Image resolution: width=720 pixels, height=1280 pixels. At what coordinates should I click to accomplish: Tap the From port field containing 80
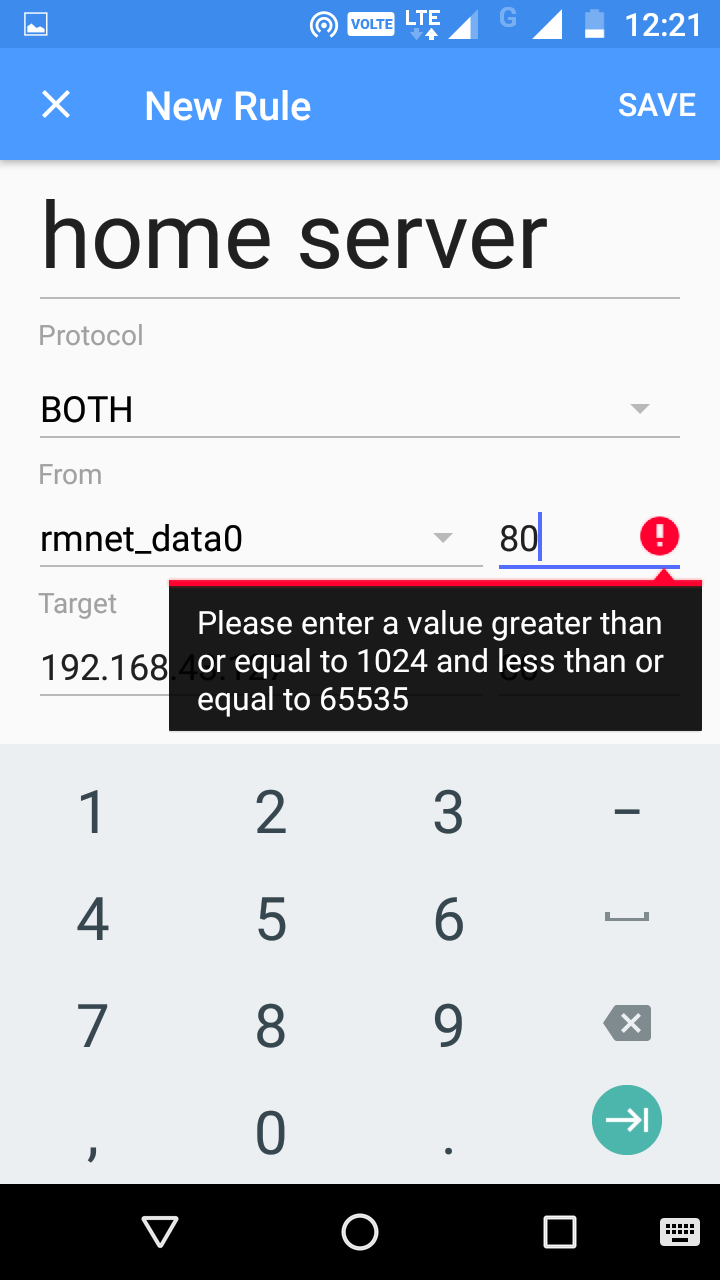pos(540,538)
